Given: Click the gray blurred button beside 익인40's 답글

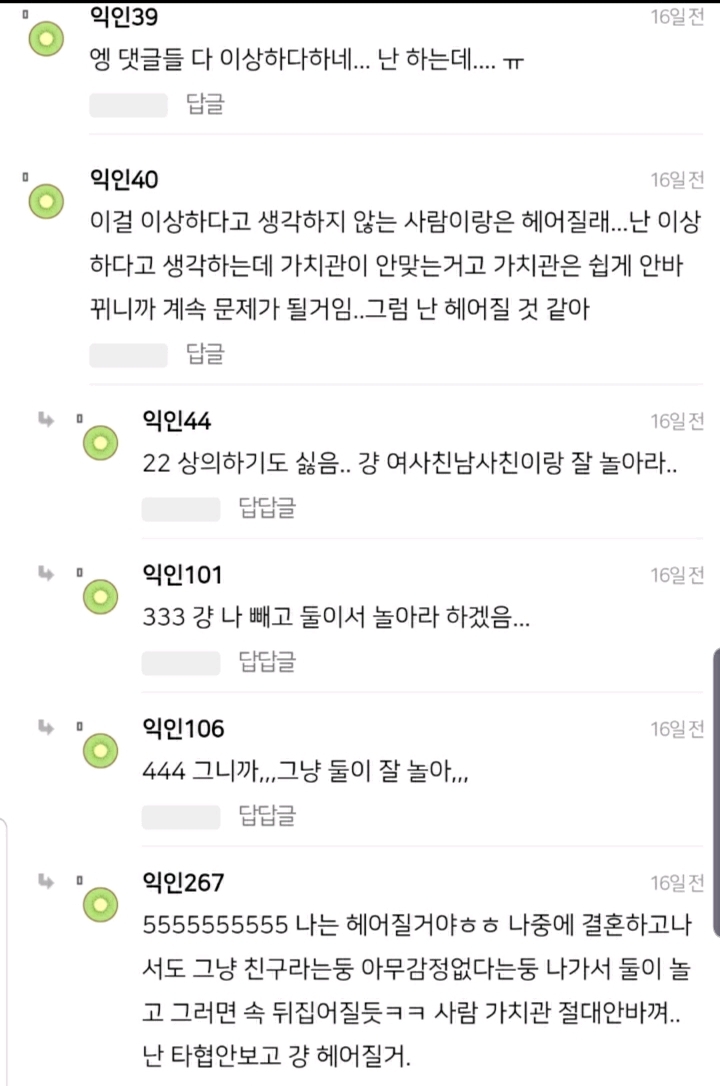Looking at the screenshot, I should 130,353.
